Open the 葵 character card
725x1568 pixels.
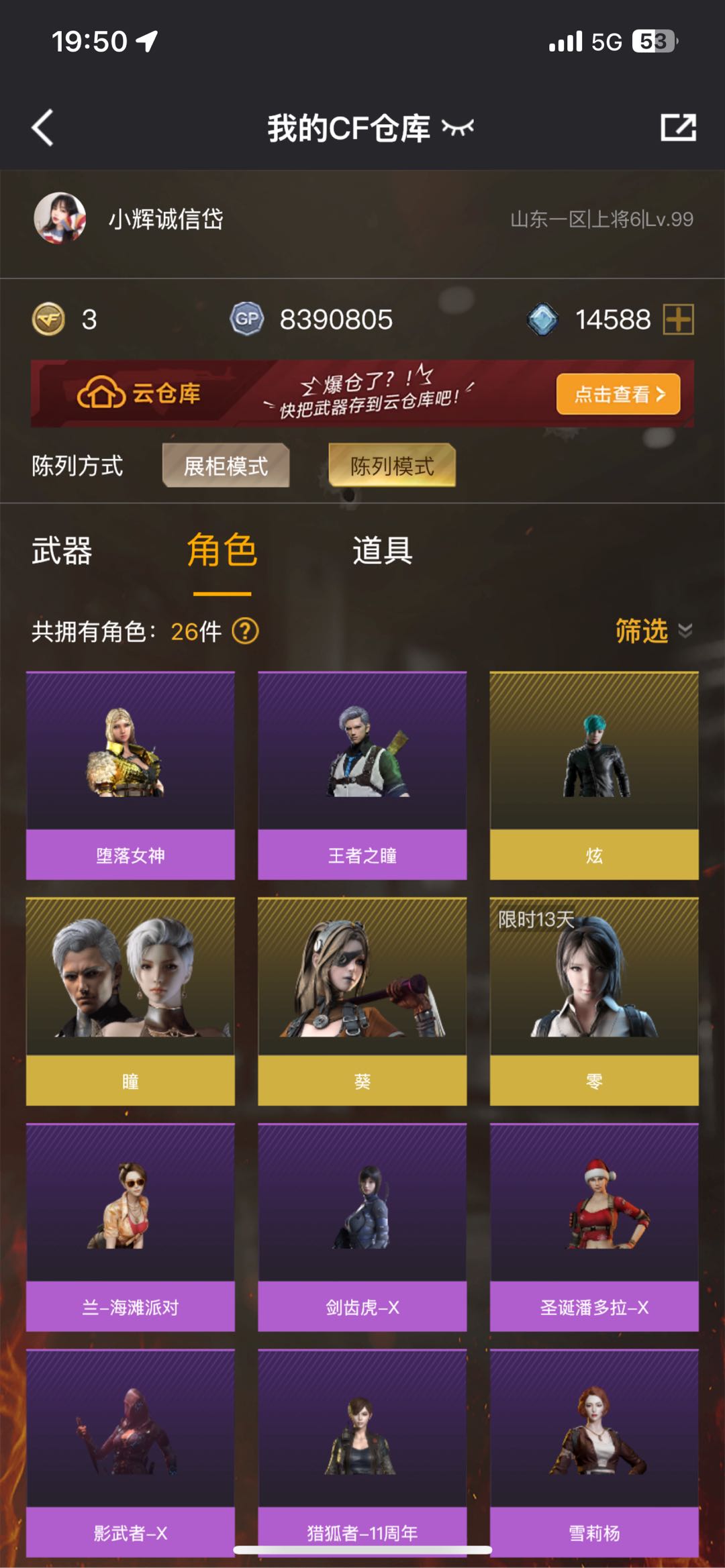tap(362, 1001)
